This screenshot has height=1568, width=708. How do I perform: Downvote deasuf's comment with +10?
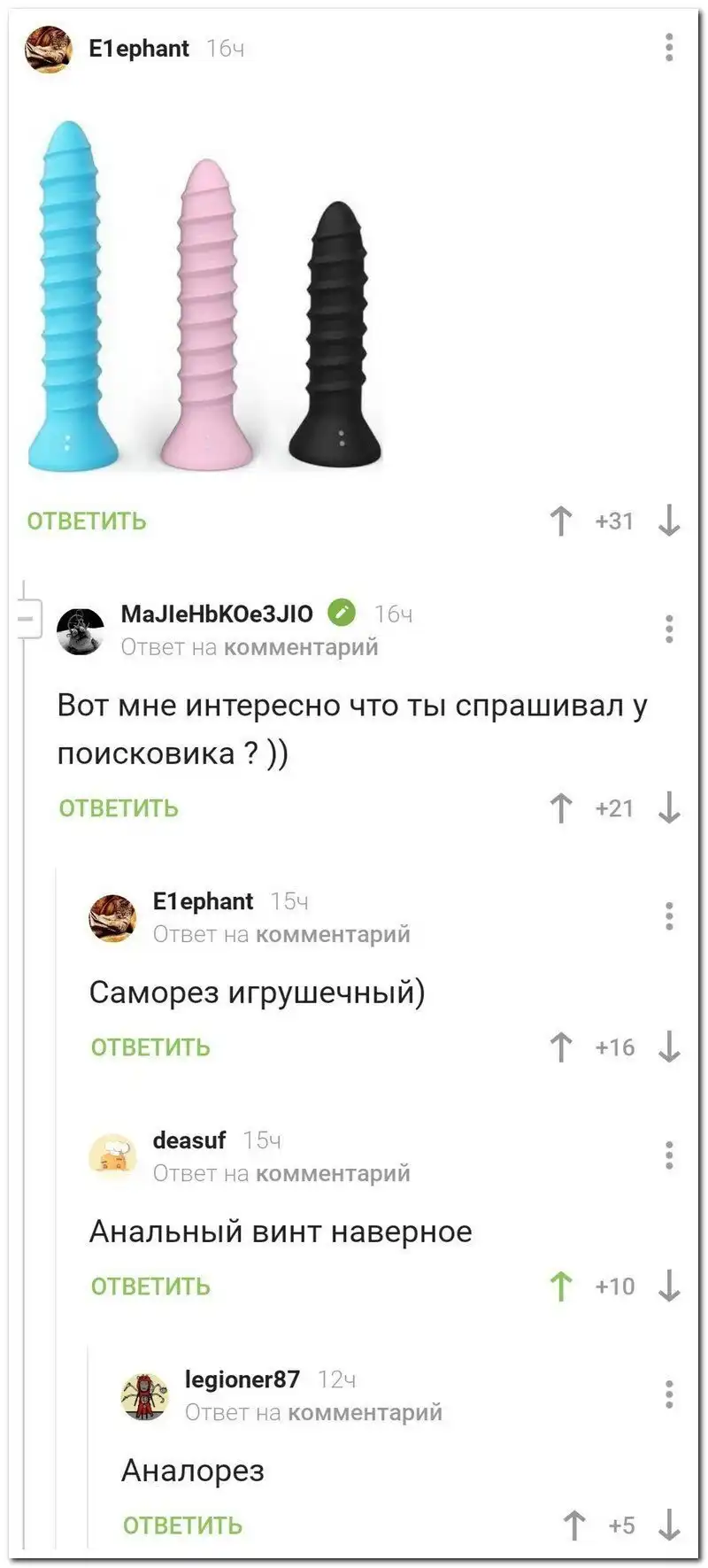coord(669,1286)
